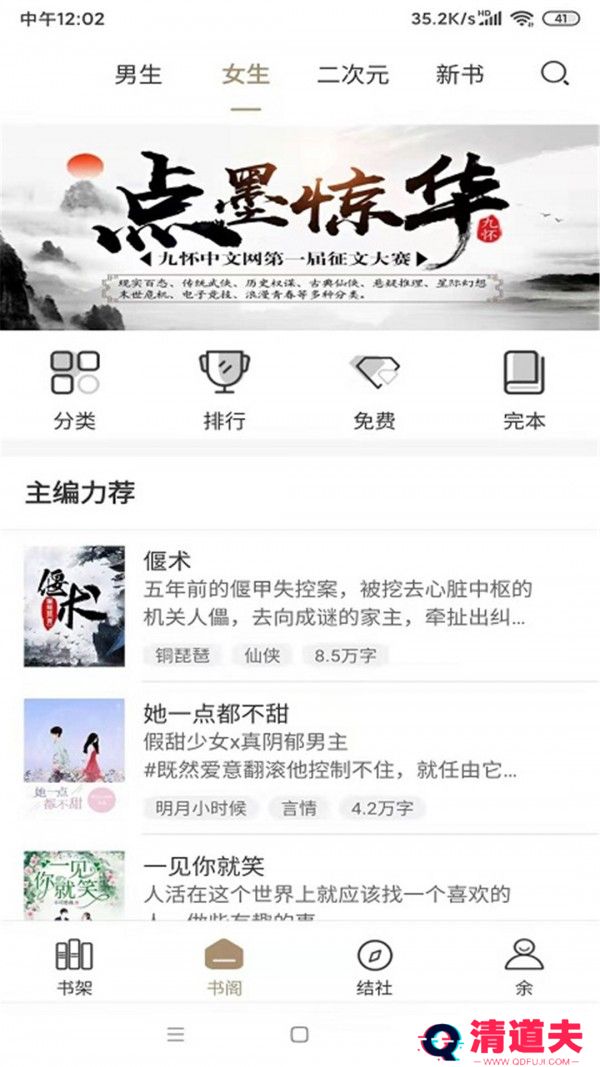This screenshot has height=1067, width=600.
Task: Open the 完本 completed books shortcut
Action: pos(524,390)
